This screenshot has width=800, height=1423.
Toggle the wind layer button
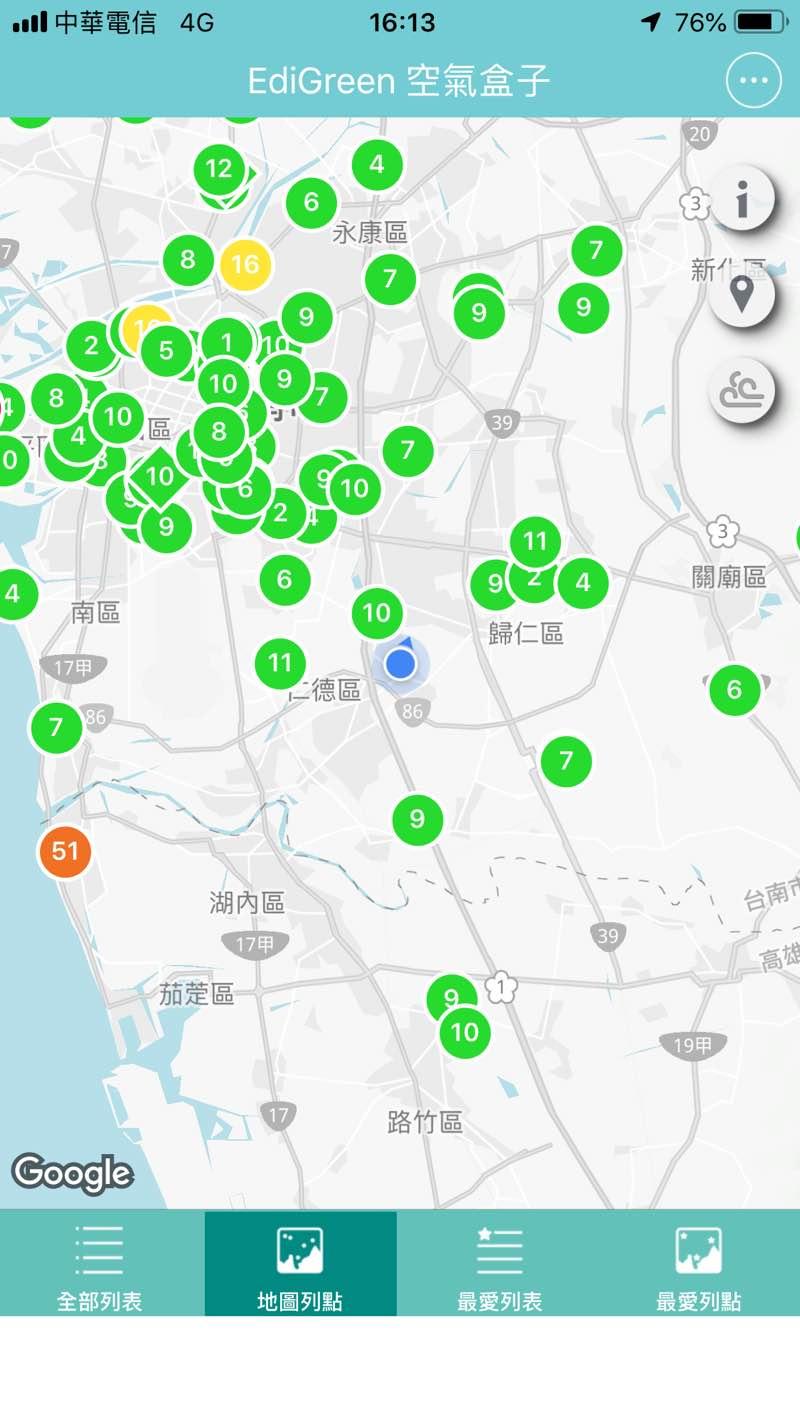coord(742,391)
